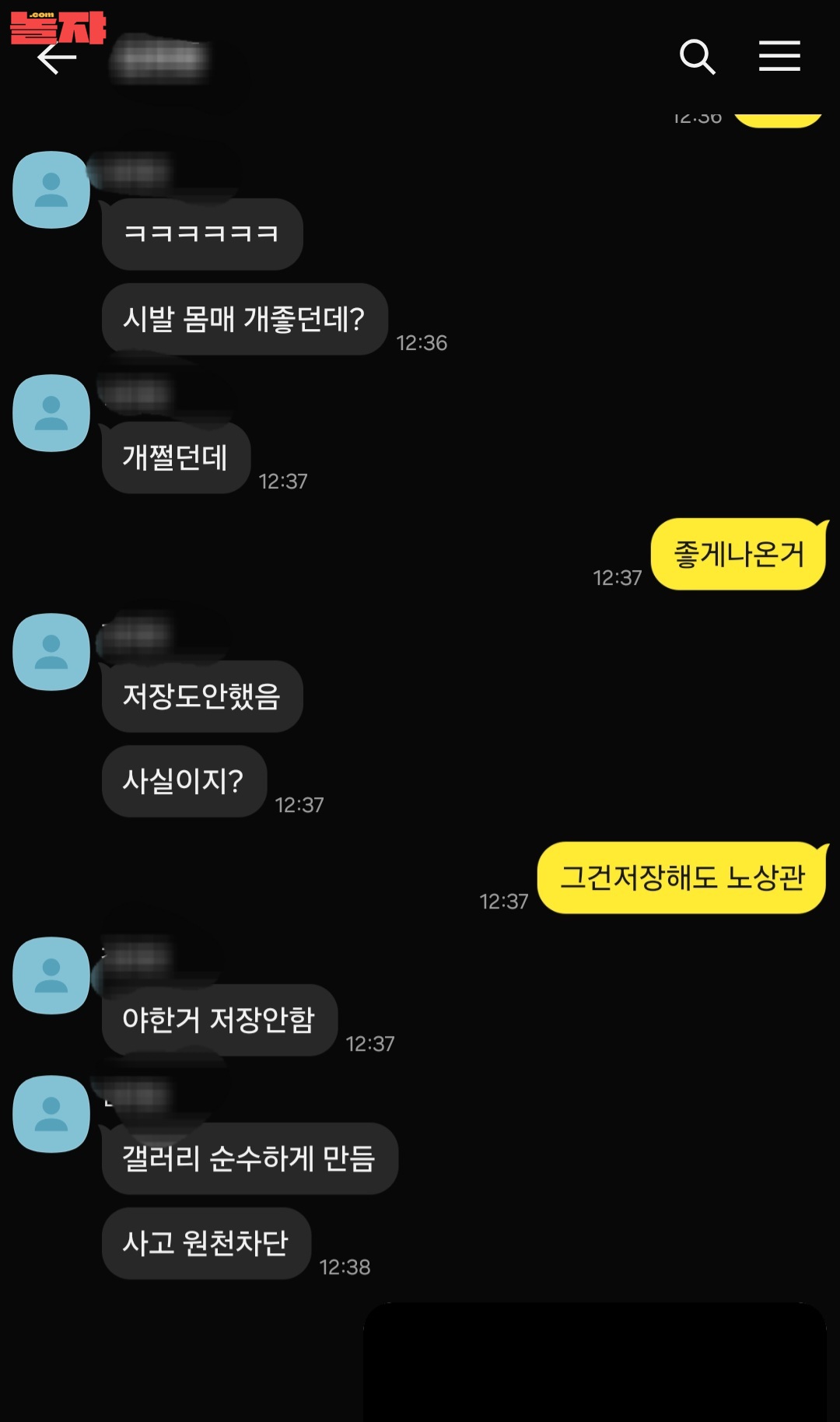Image resolution: width=840 pixels, height=1422 pixels.
Task: Go back using the arrow icon
Action: click(57, 58)
